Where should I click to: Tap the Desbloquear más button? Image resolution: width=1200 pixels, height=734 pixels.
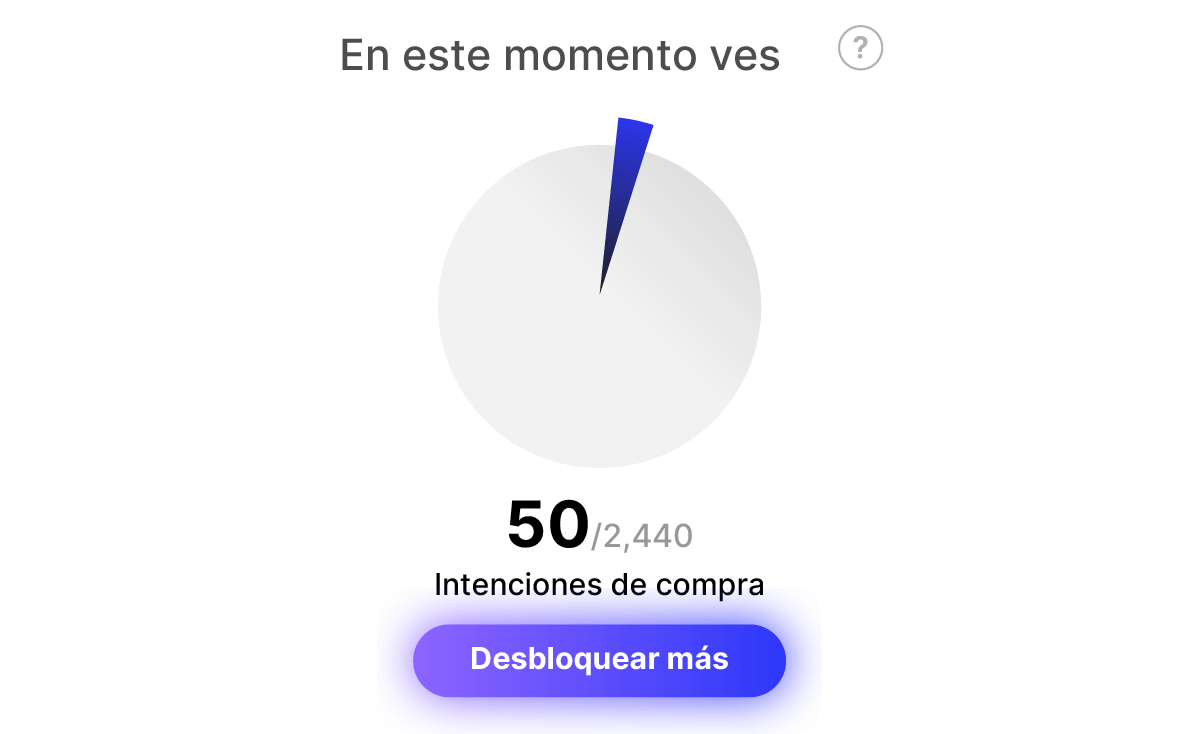click(x=599, y=660)
